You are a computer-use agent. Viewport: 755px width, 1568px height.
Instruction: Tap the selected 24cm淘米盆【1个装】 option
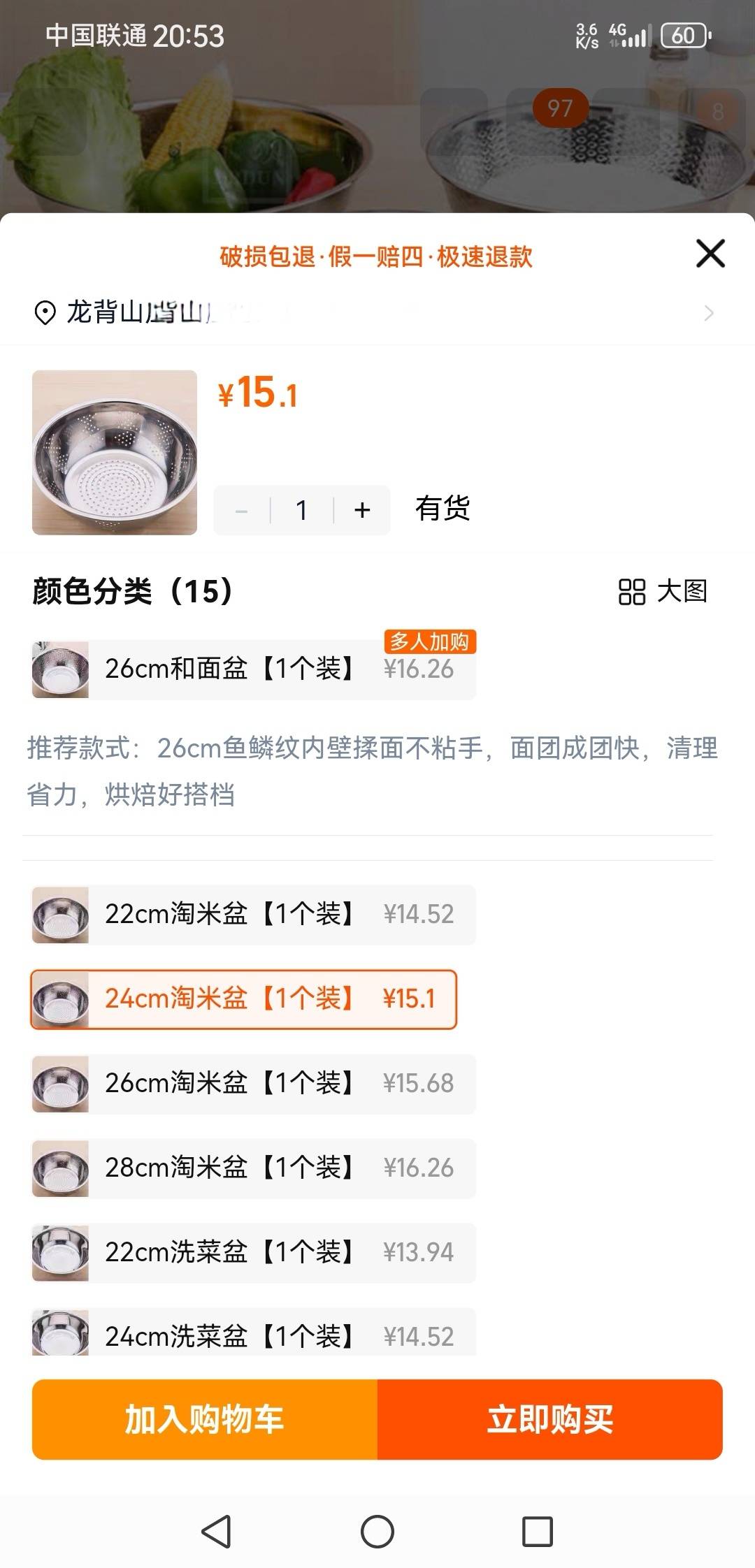click(243, 999)
